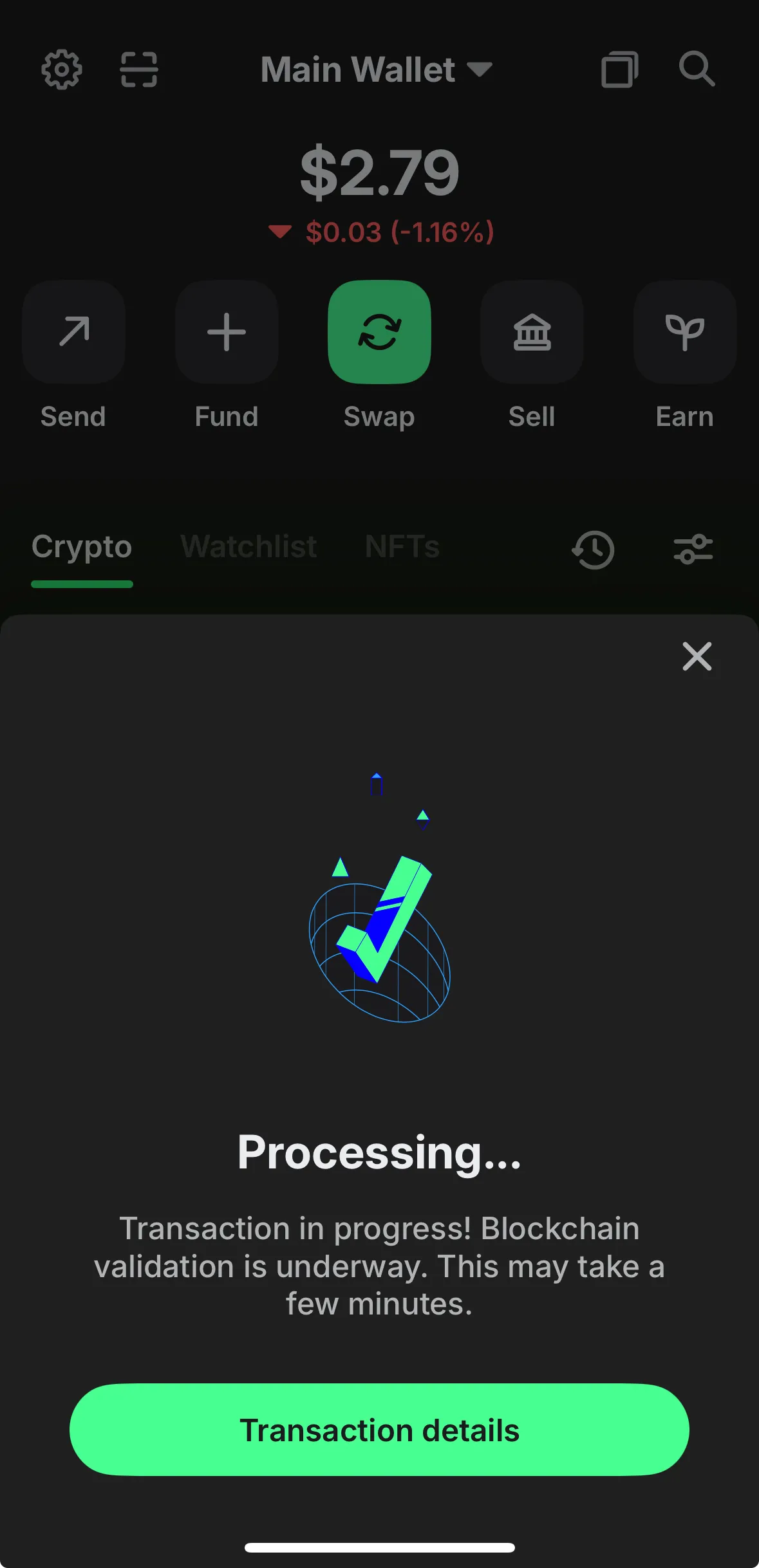759x1568 pixels.
Task: Open the QR code scanner
Action: tap(139, 70)
